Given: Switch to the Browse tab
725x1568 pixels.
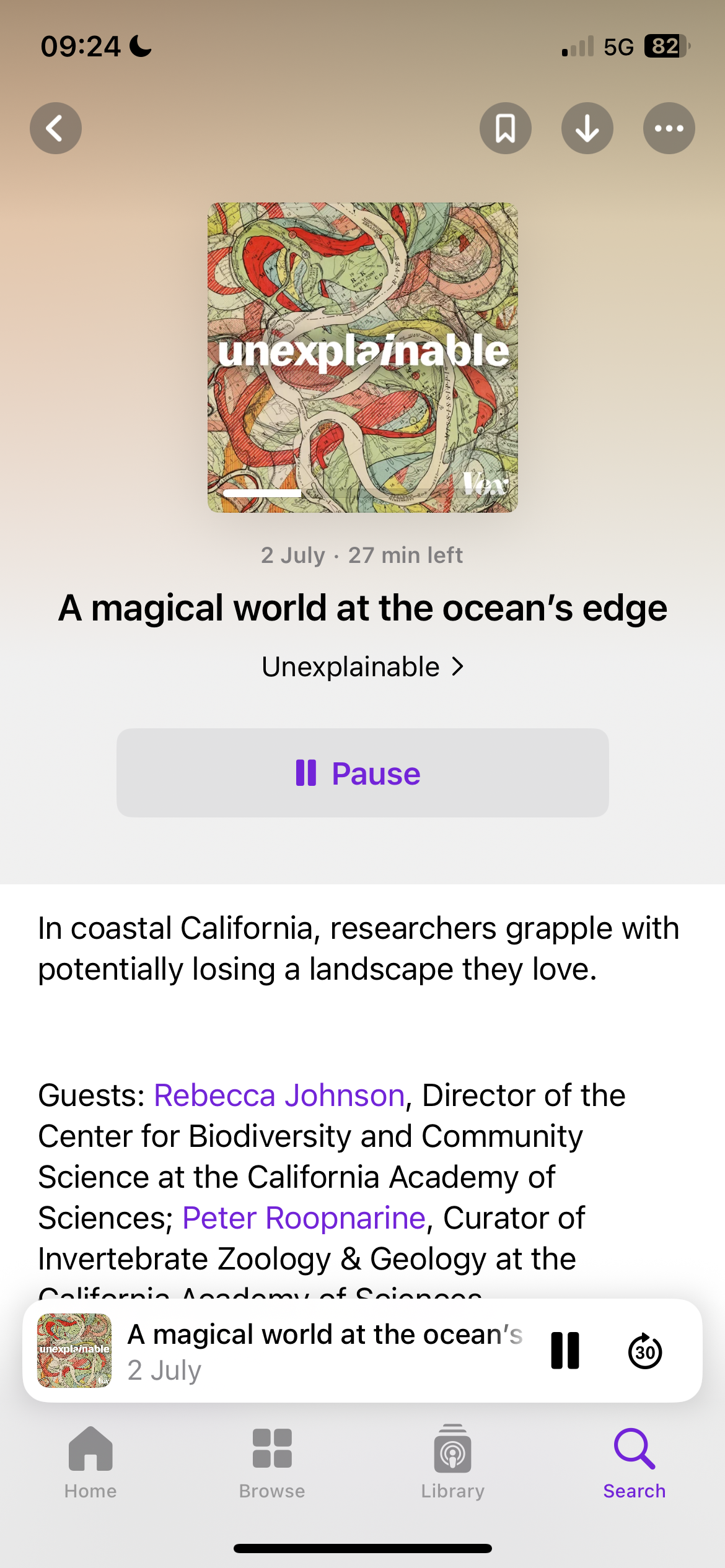Looking at the screenshot, I should click(272, 1461).
